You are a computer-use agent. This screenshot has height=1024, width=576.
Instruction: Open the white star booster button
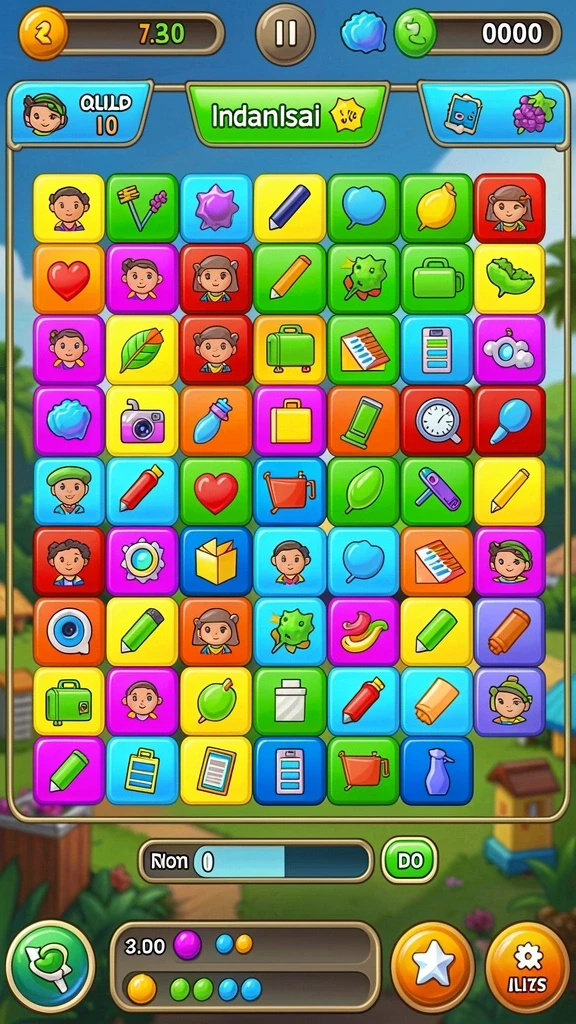(432, 967)
